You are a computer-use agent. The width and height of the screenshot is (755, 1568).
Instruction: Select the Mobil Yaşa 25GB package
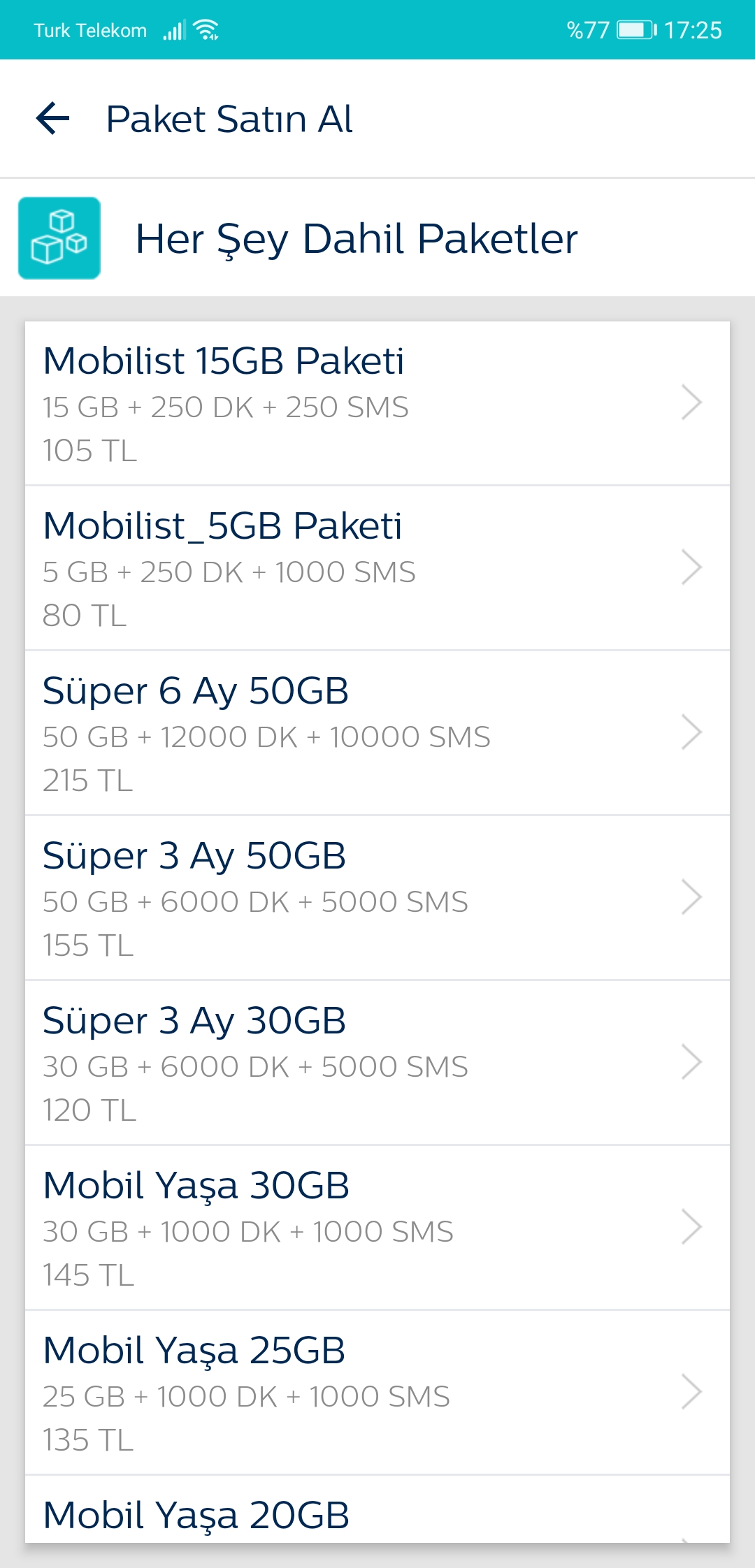point(377,1393)
